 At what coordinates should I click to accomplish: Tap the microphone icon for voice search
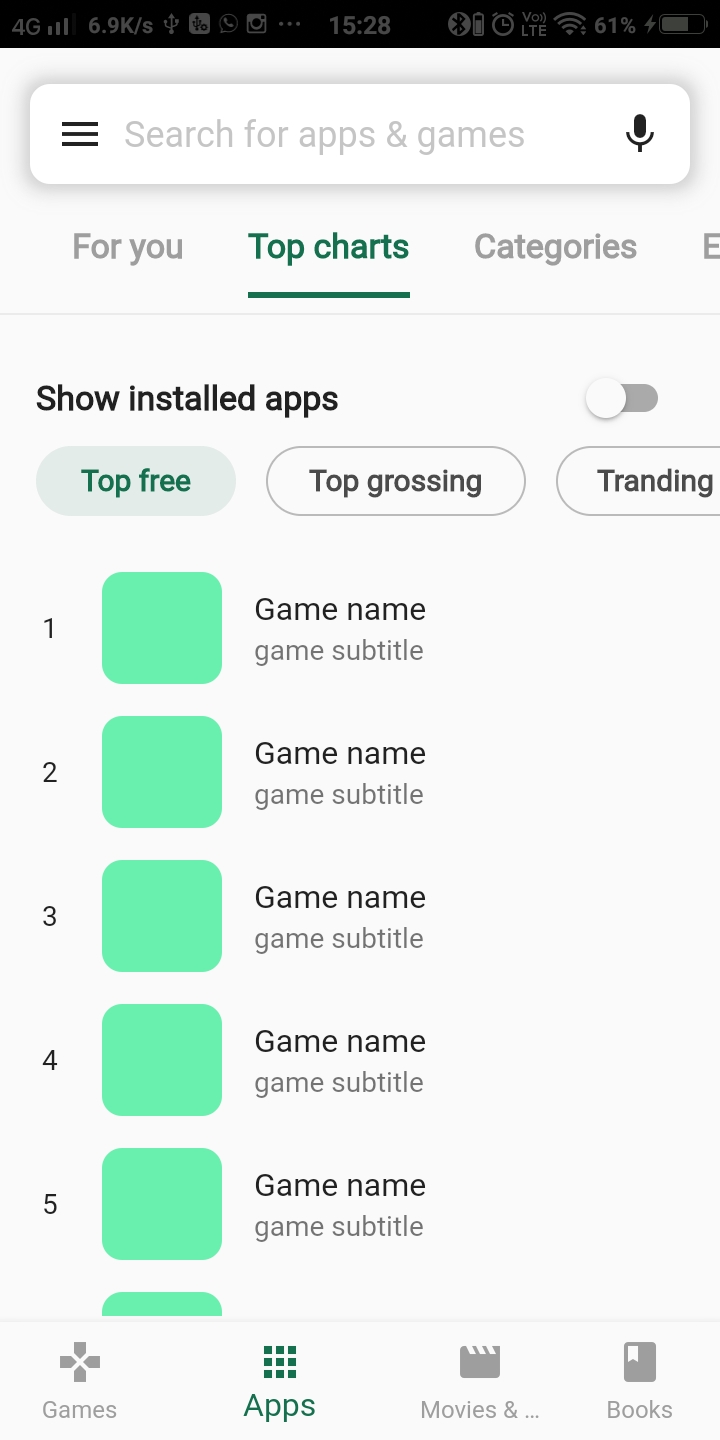click(639, 133)
